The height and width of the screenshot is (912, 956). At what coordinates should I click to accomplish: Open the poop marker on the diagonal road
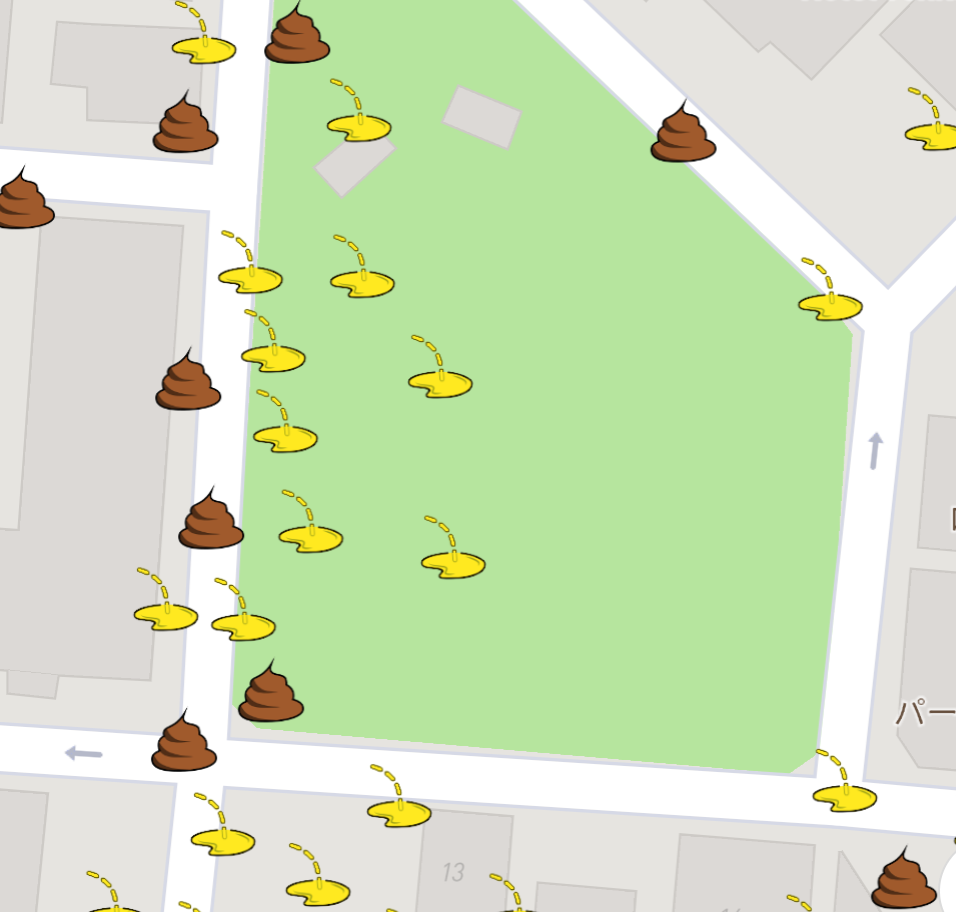pos(683,136)
